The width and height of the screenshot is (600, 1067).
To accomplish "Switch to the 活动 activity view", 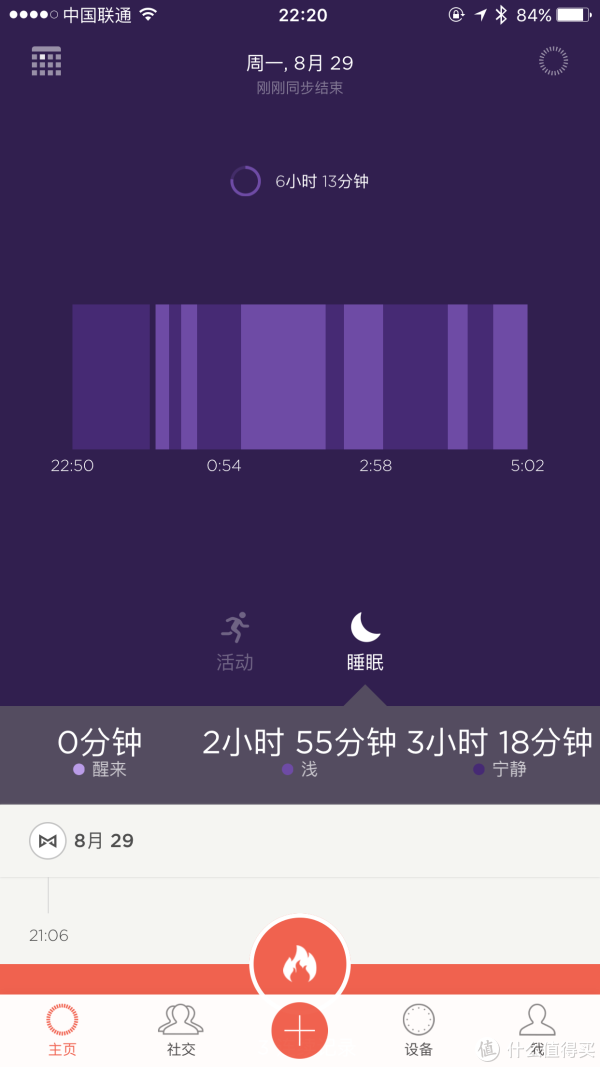I will 235,642.
